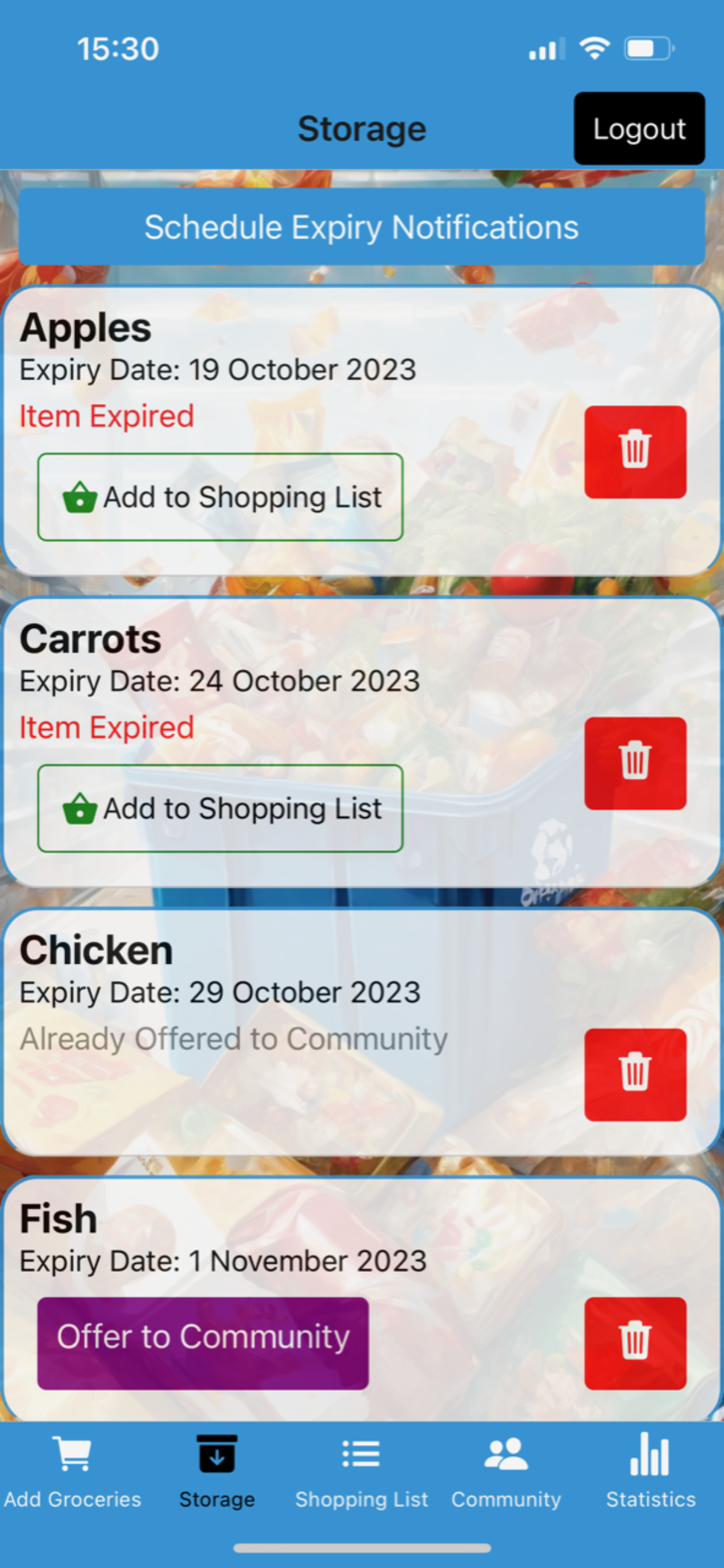The width and height of the screenshot is (724, 1568).
Task: Remove Carrots with the trash icon
Action: point(635,763)
